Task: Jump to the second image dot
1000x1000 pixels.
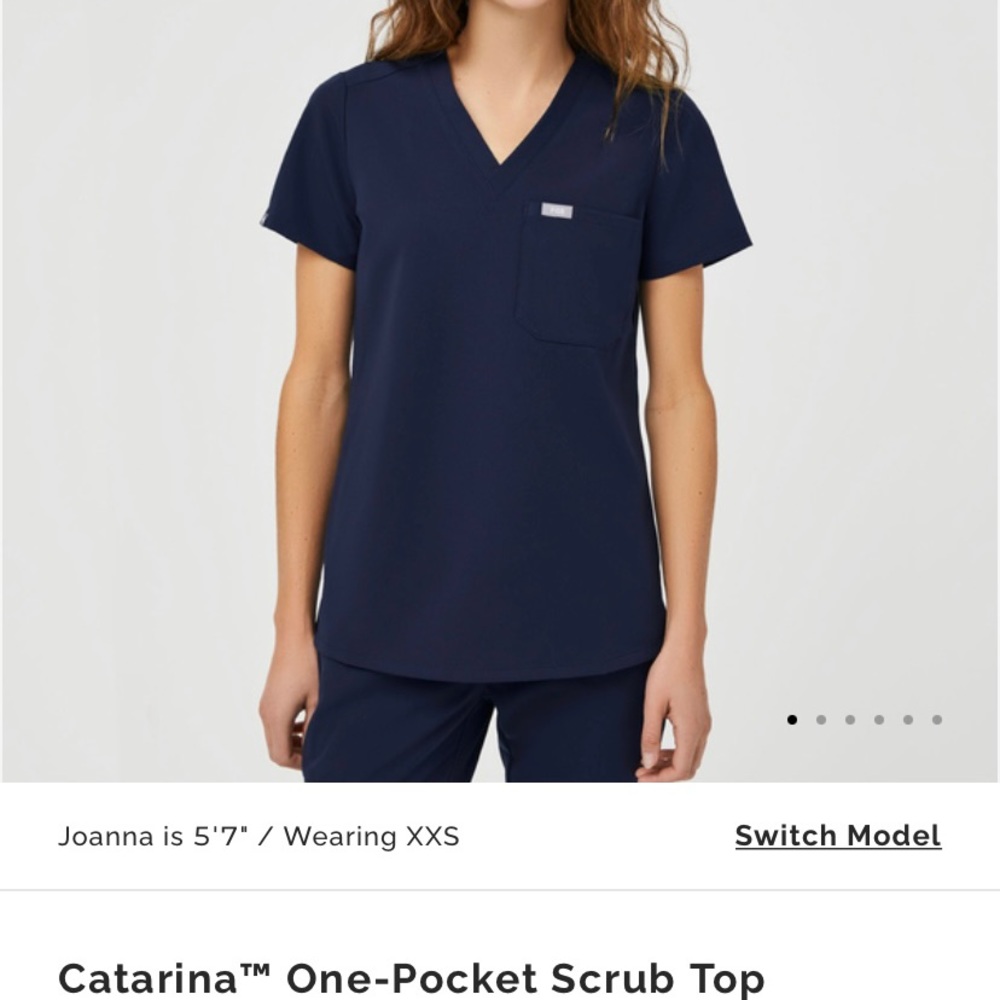Action: [x=821, y=720]
